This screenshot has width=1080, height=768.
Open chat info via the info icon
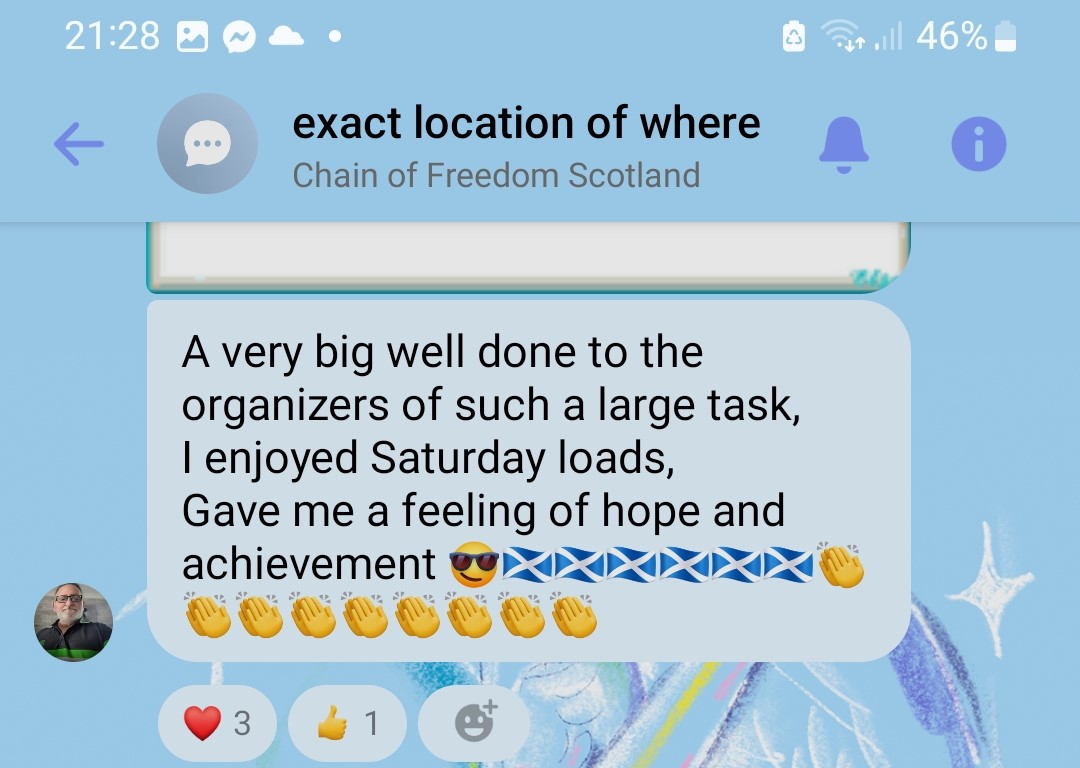click(x=977, y=146)
